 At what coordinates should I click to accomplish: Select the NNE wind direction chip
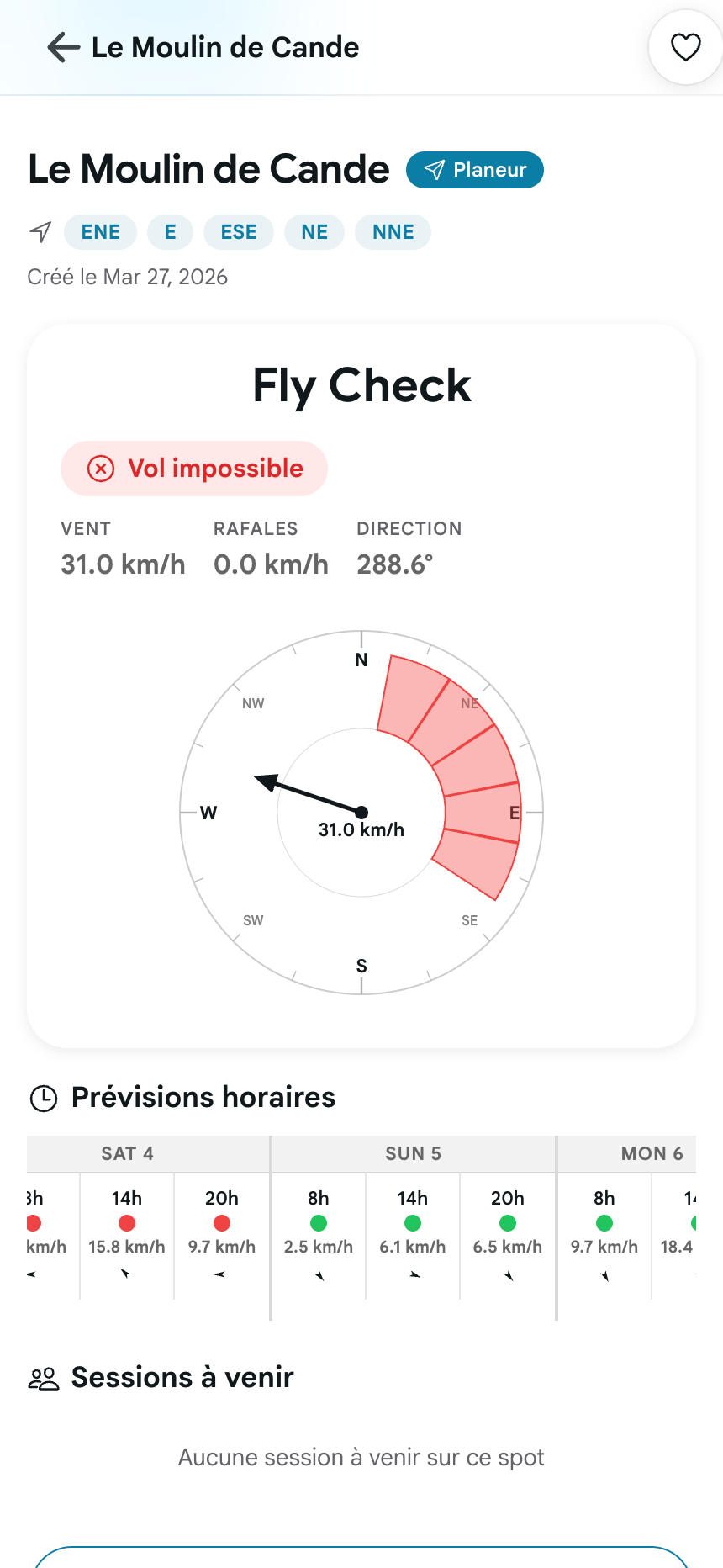point(393,231)
